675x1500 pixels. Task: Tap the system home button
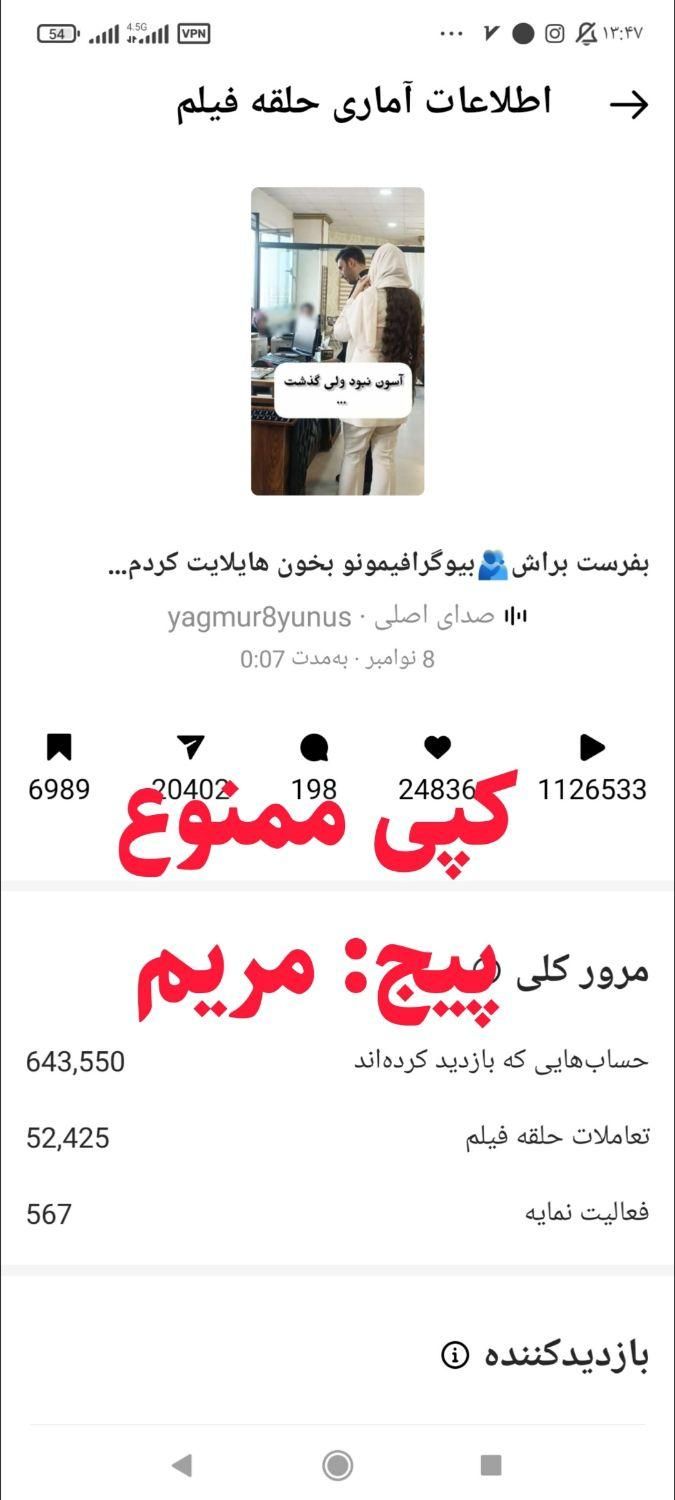338,1465
